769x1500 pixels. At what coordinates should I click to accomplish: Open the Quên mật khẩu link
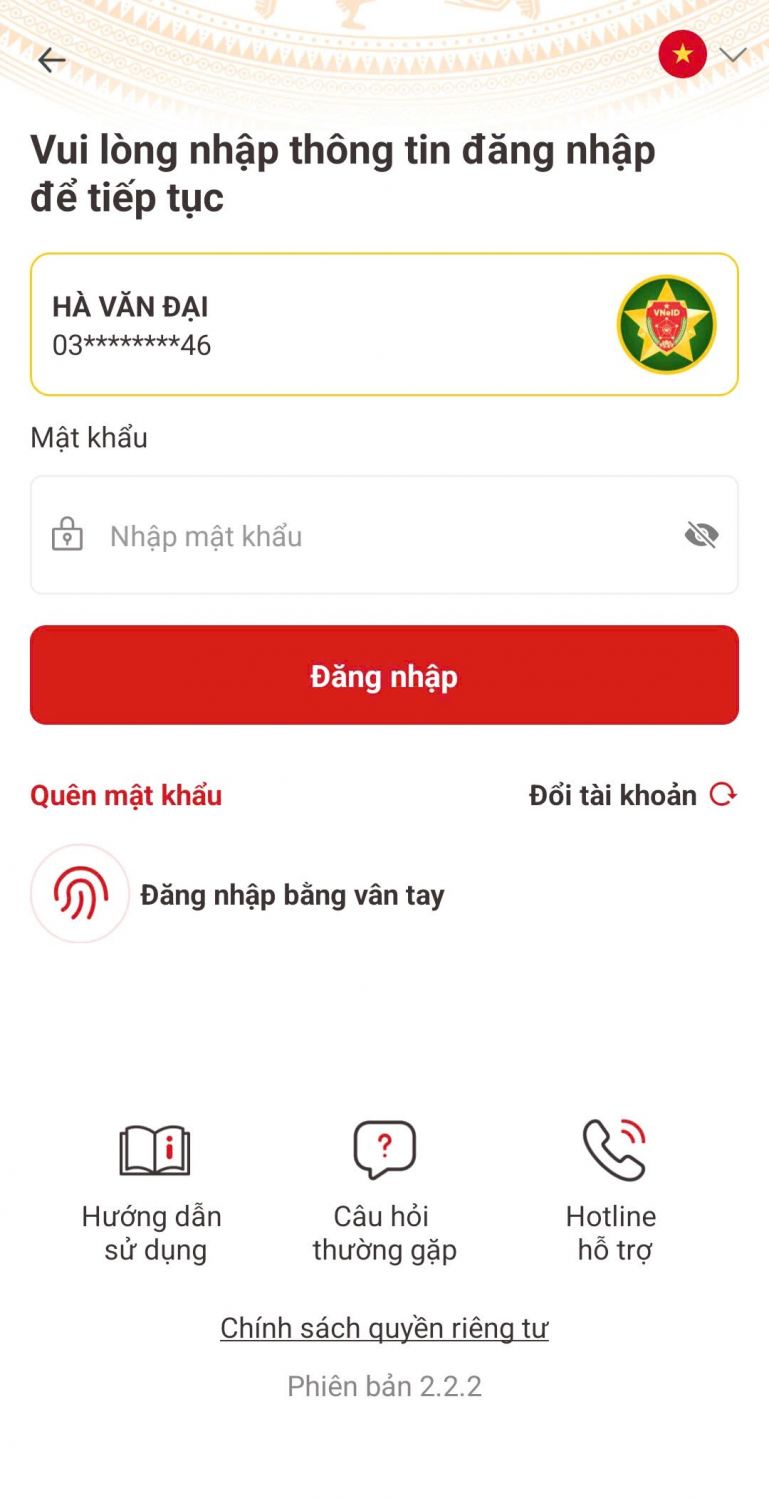point(125,795)
